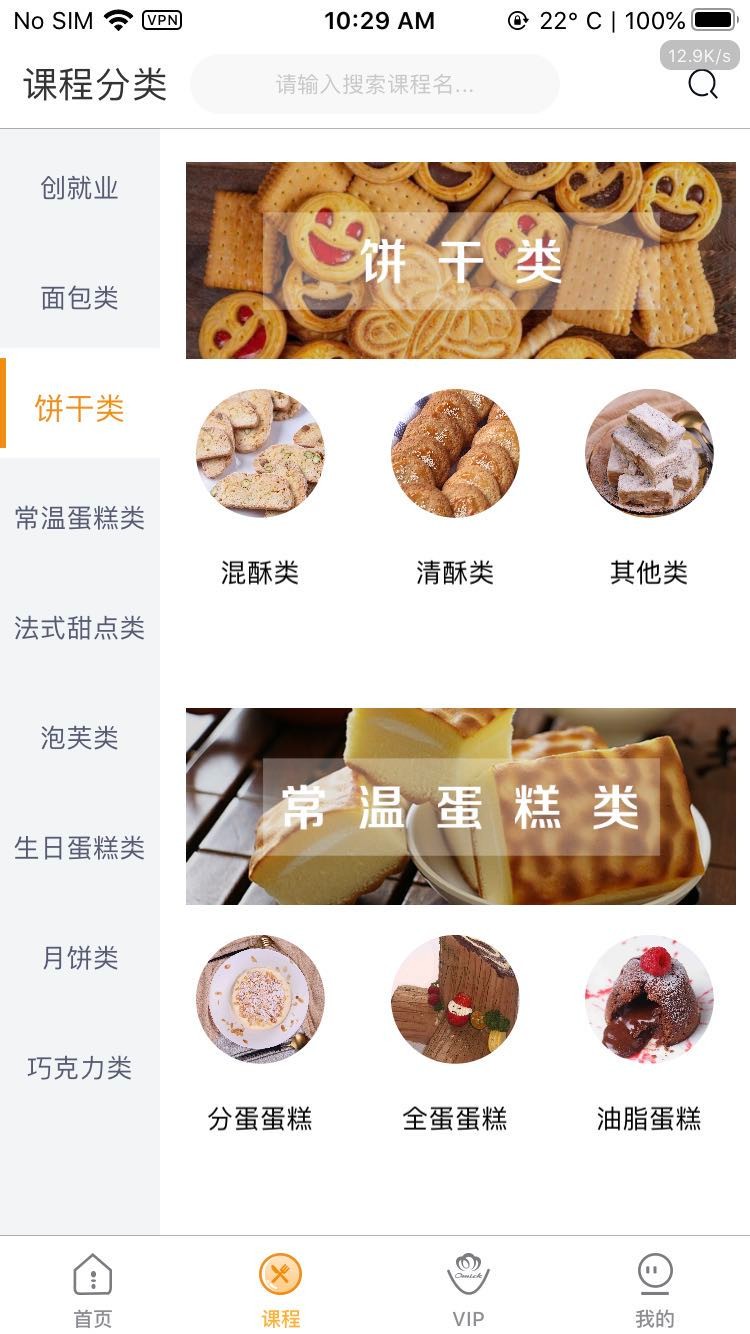Switch to the 面包类 sidebar category
Image resolution: width=750 pixels, height=1334 pixels.
79,299
